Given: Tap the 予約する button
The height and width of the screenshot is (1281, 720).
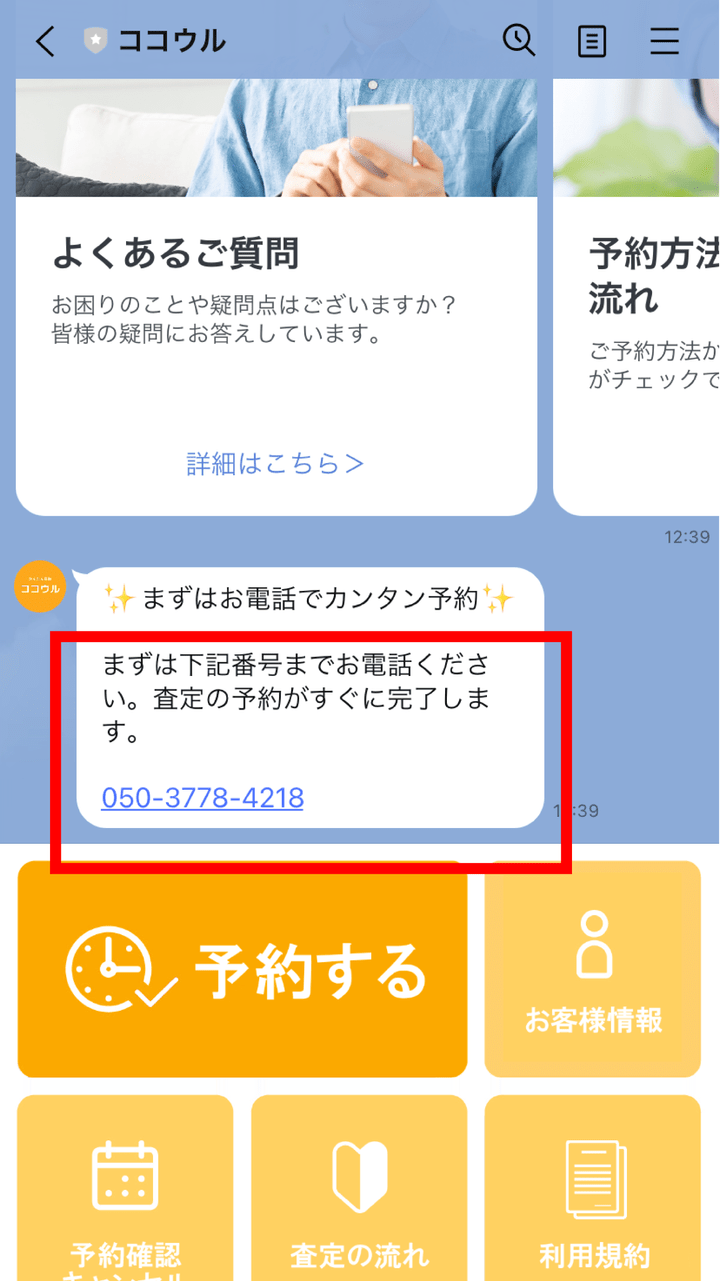Looking at the screenshot, I should click(243, 970).
